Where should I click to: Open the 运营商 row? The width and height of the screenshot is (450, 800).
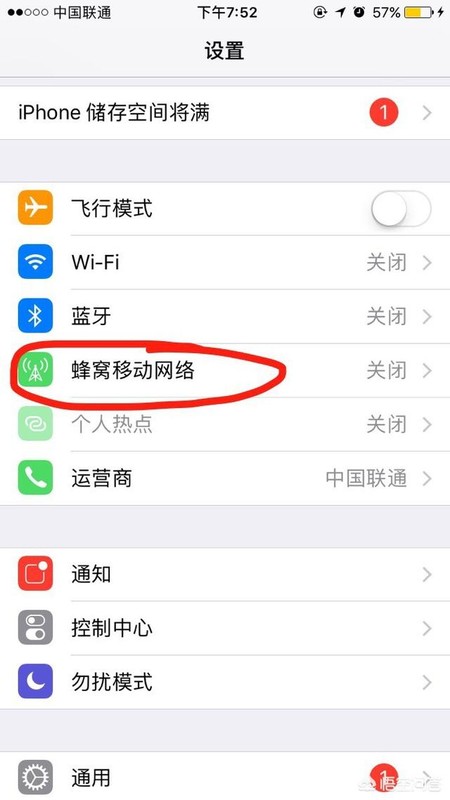pos(225,479)
